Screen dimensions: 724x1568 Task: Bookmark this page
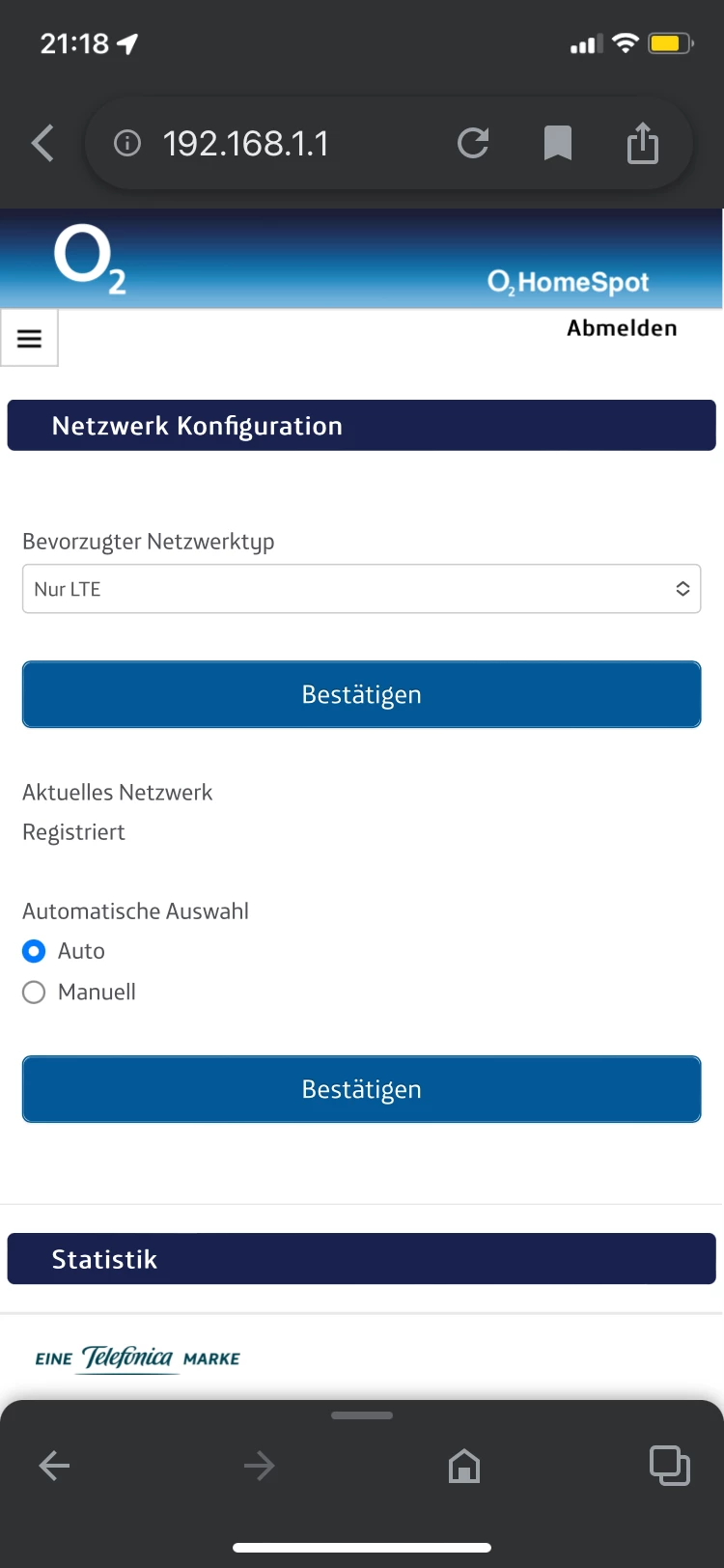pyautogui.click(x=558, y=144)
